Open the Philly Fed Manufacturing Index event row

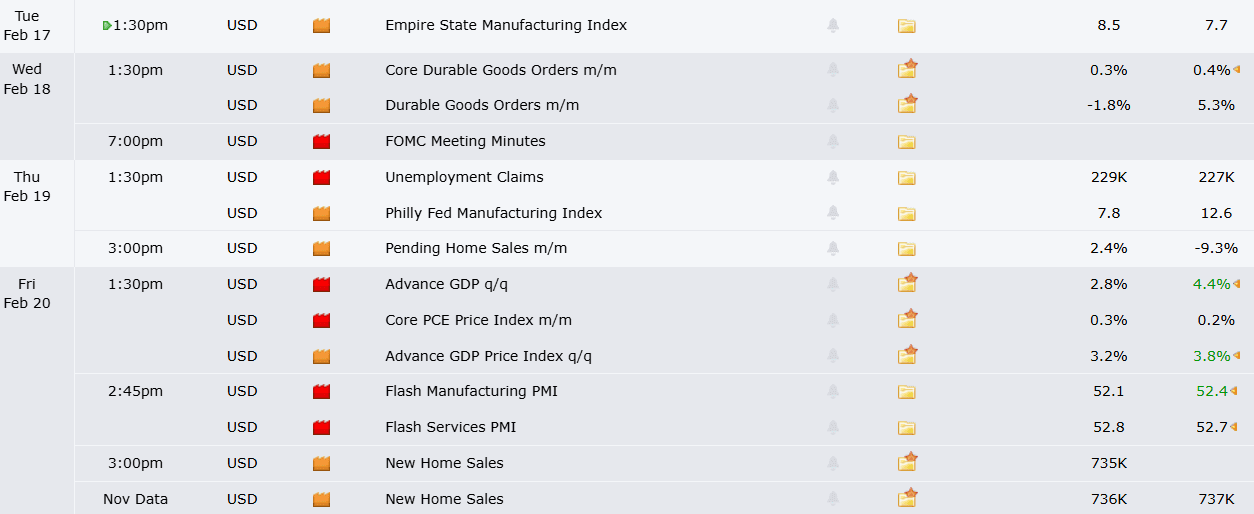(x=493, y=213)
